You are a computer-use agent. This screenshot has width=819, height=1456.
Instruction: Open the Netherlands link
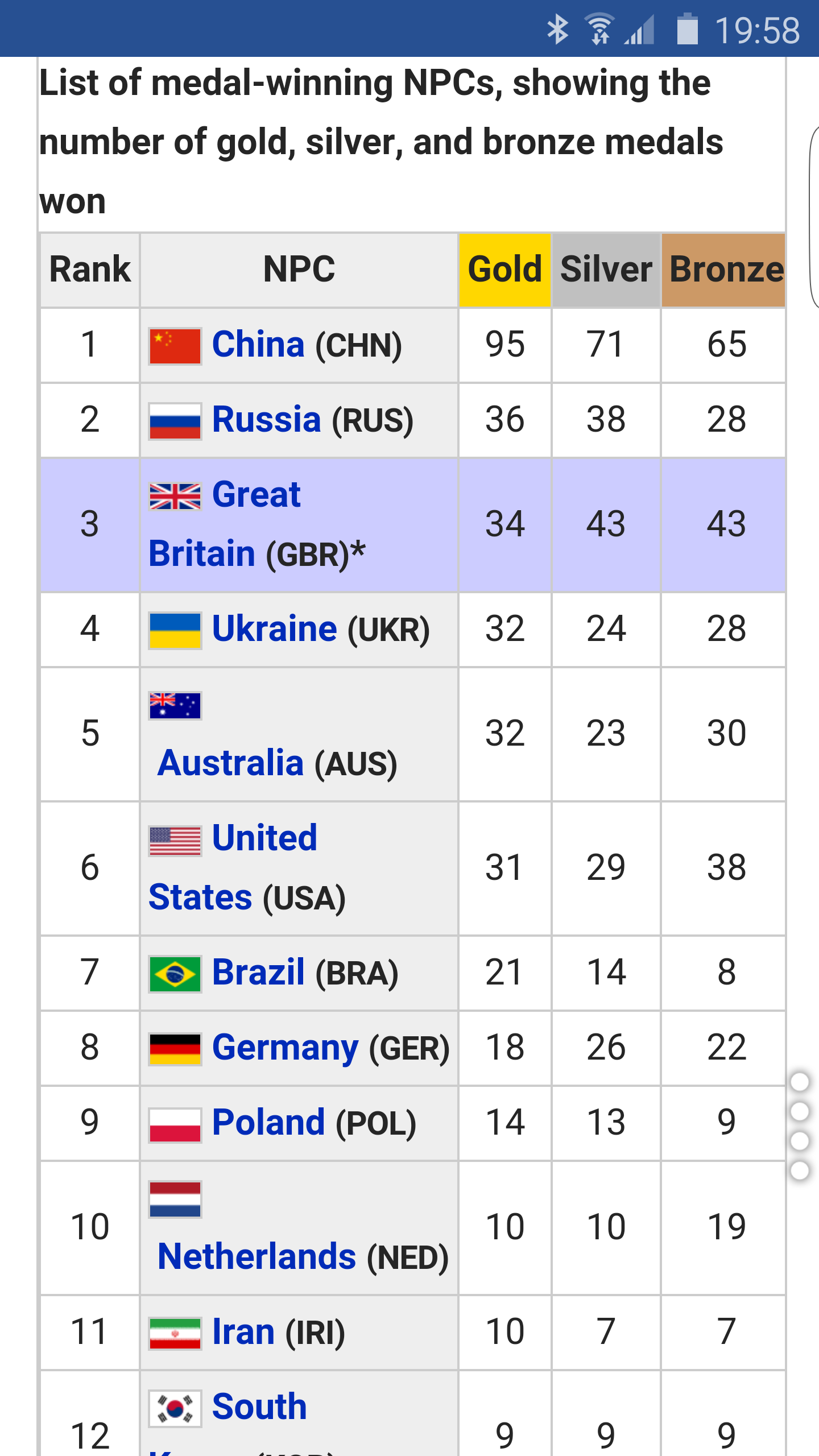(x=257, y=1257)
